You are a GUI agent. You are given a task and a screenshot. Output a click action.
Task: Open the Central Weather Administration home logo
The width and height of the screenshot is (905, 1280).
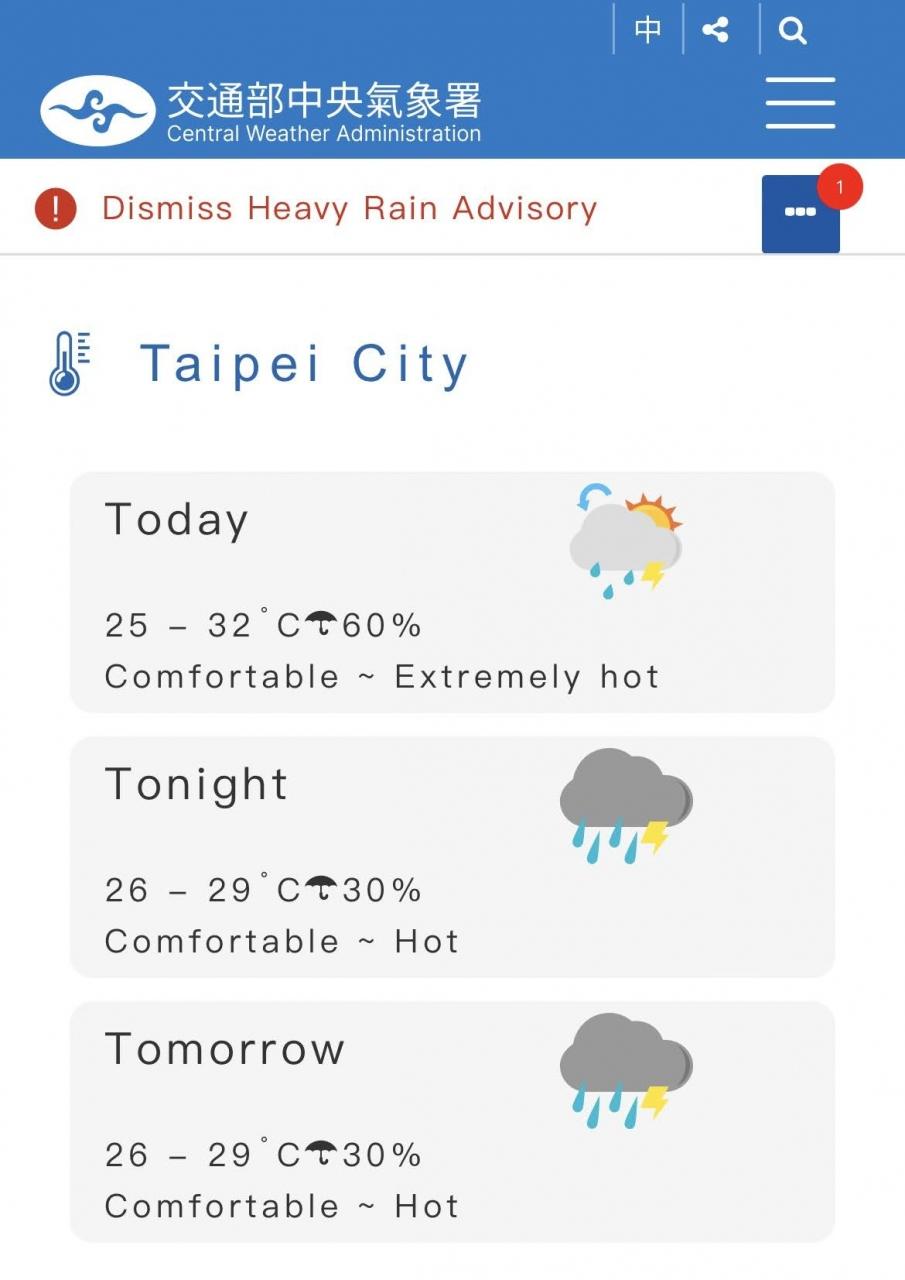(261, 111)
